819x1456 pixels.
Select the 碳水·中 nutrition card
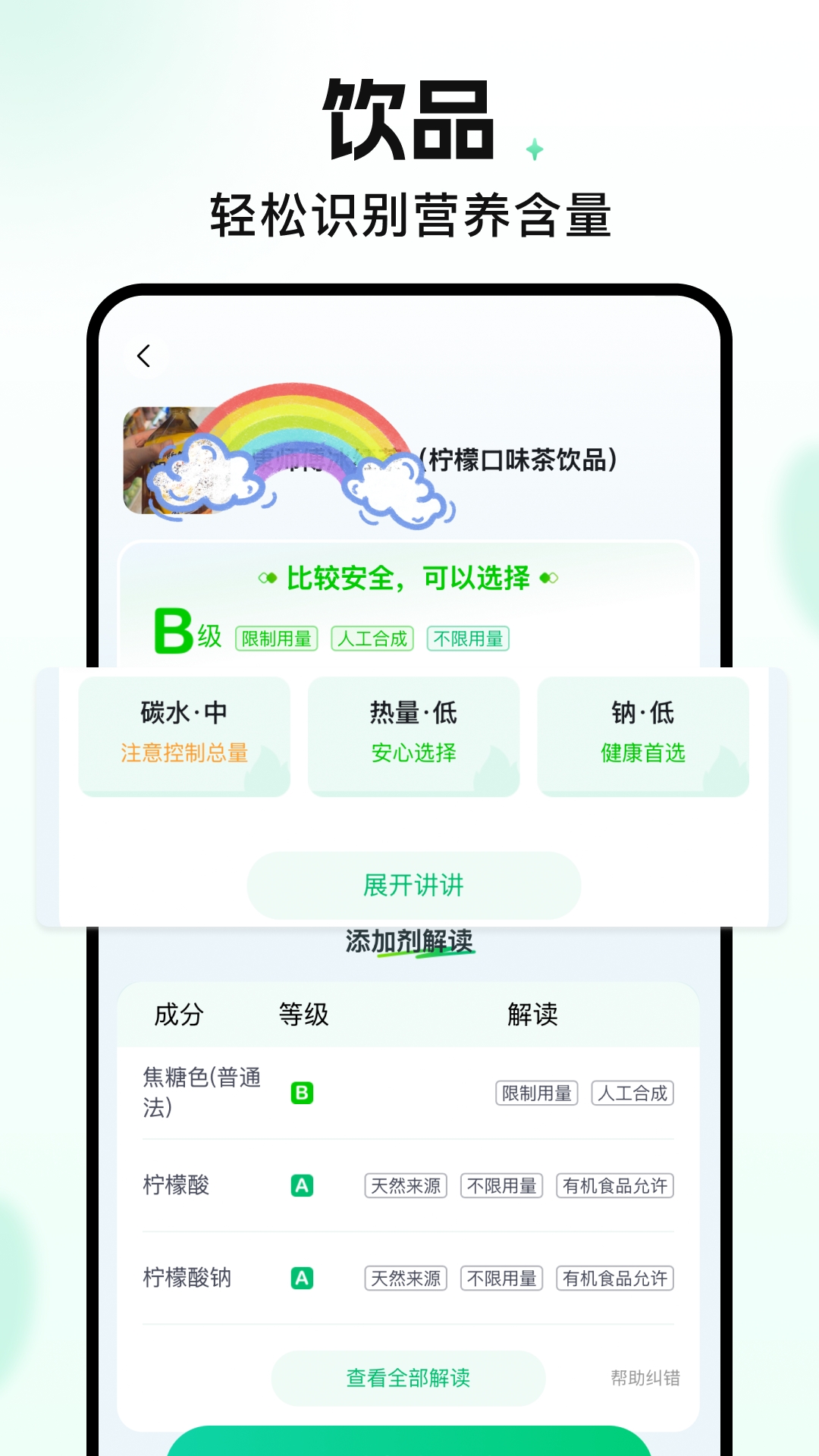pyautogui.click(x=183, y=733)
